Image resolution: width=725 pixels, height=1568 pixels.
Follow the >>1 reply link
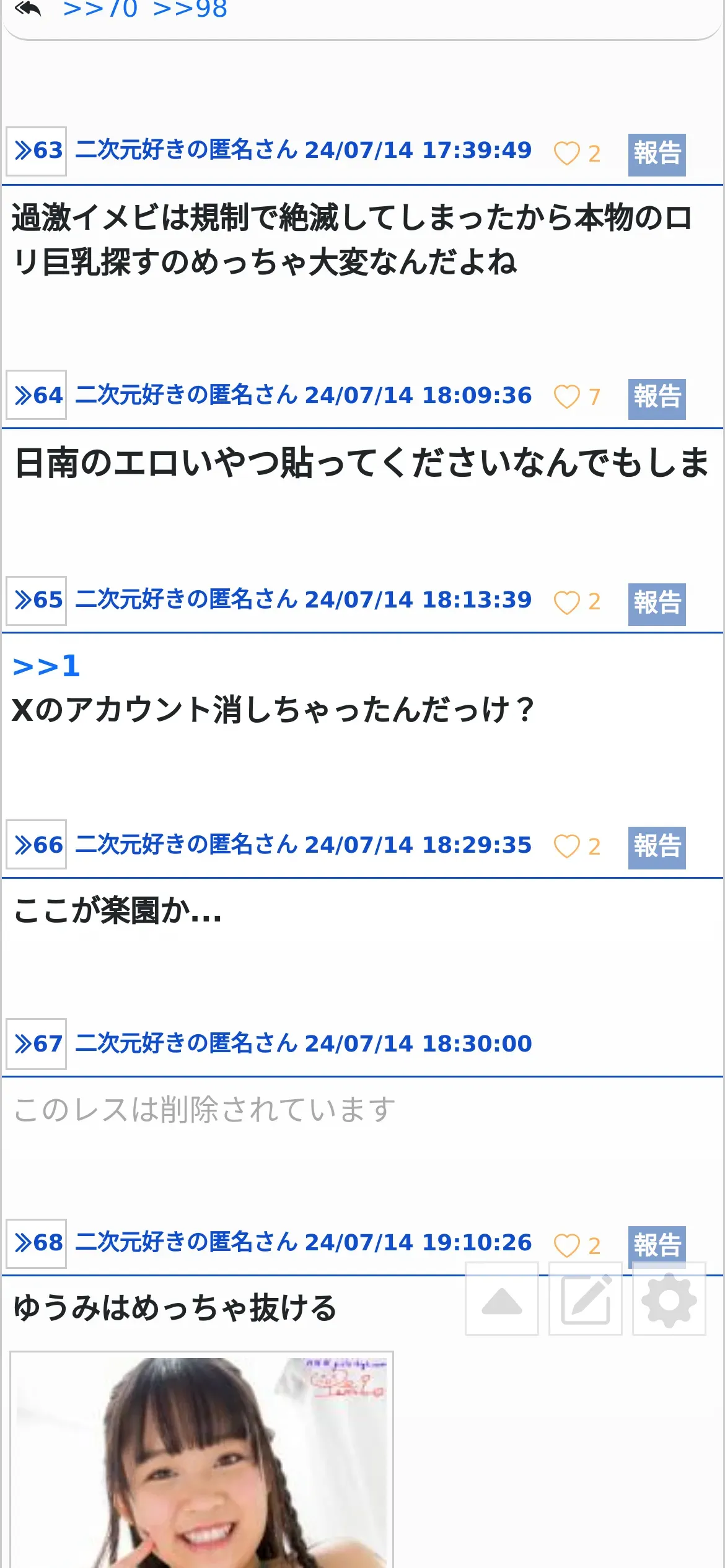coord(46,666)
